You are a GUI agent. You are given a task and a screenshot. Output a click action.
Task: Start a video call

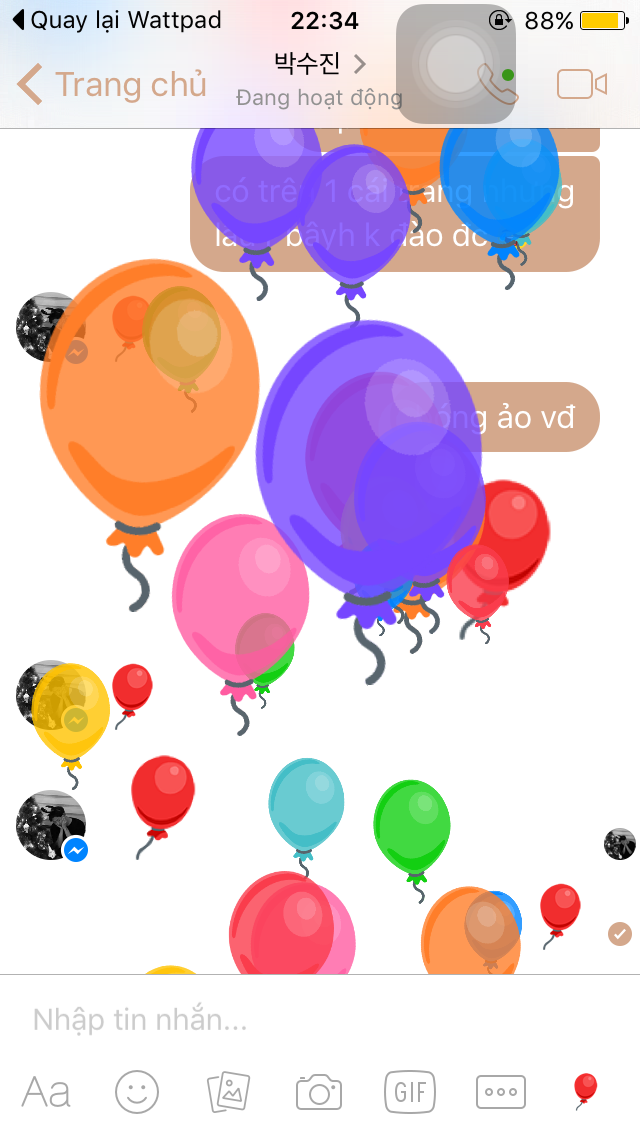(x=582, y=85)
